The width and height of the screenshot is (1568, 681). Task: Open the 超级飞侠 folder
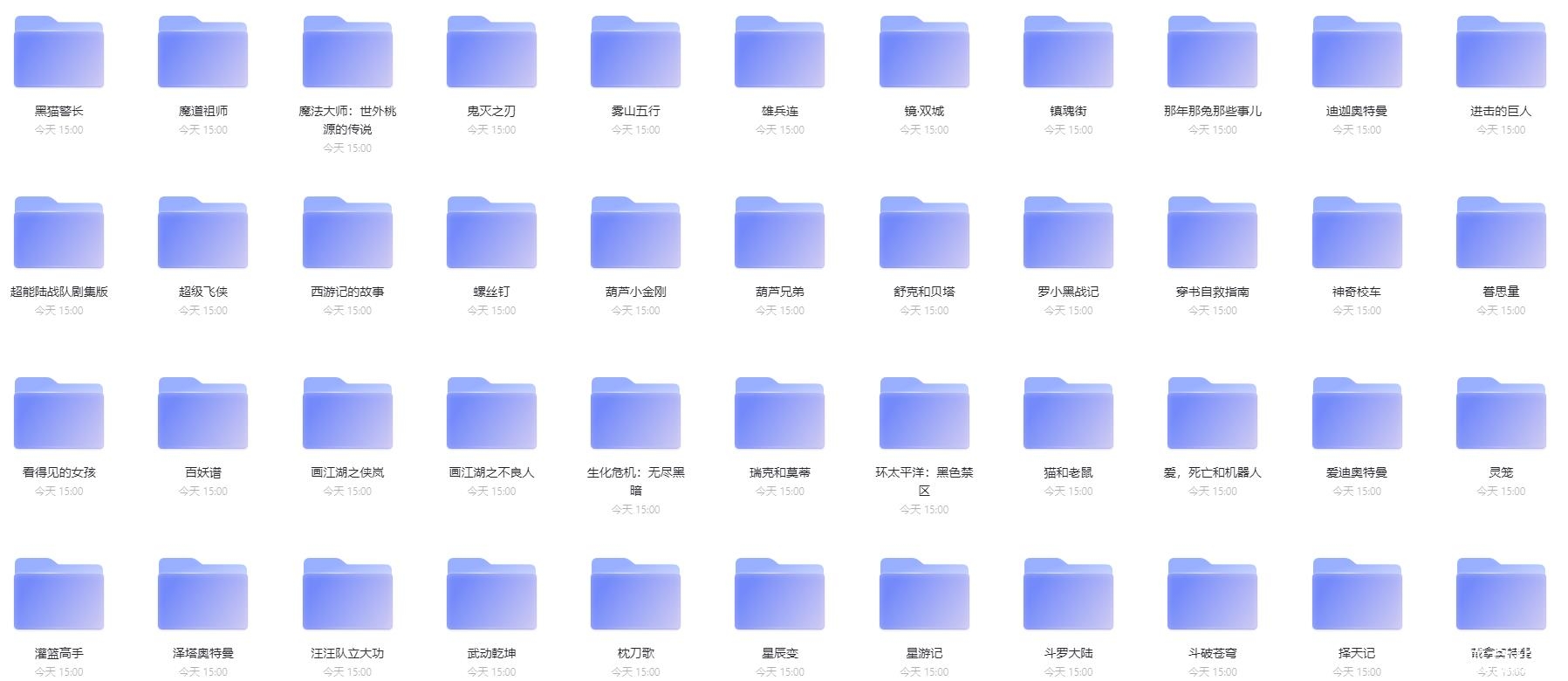(x=202, y=234)
